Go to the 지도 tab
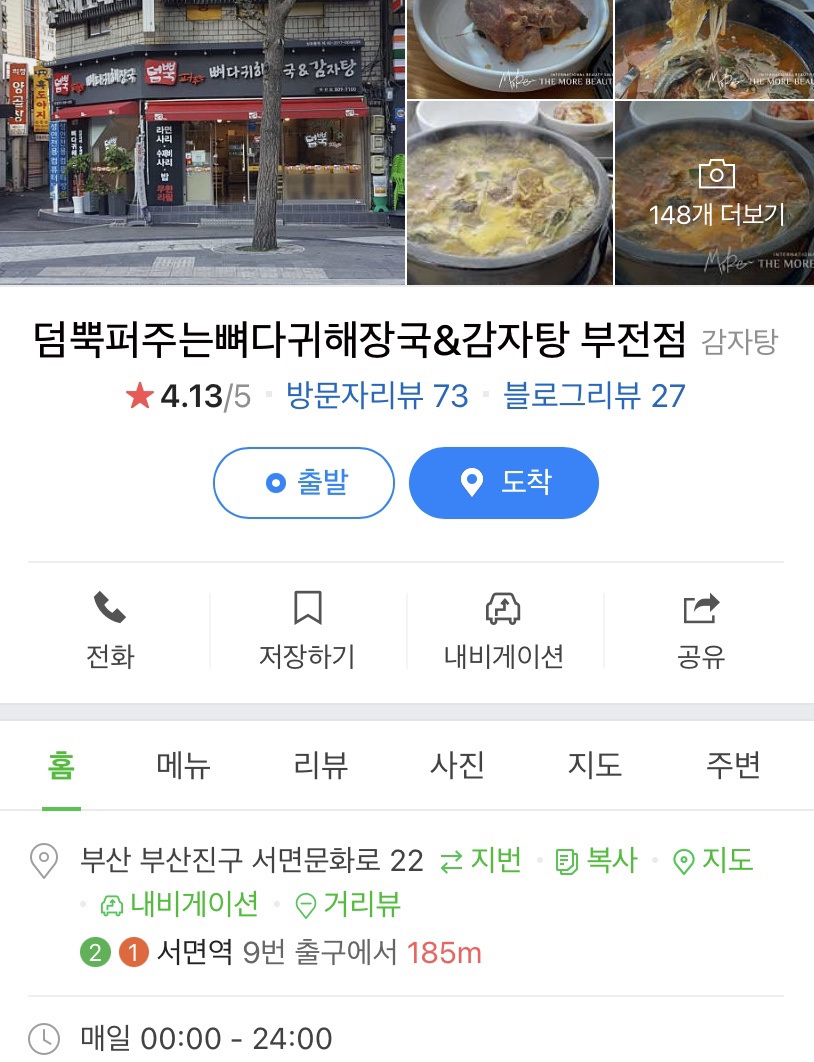The width and height of the screenshot is (814, 1062). (595, 766)
